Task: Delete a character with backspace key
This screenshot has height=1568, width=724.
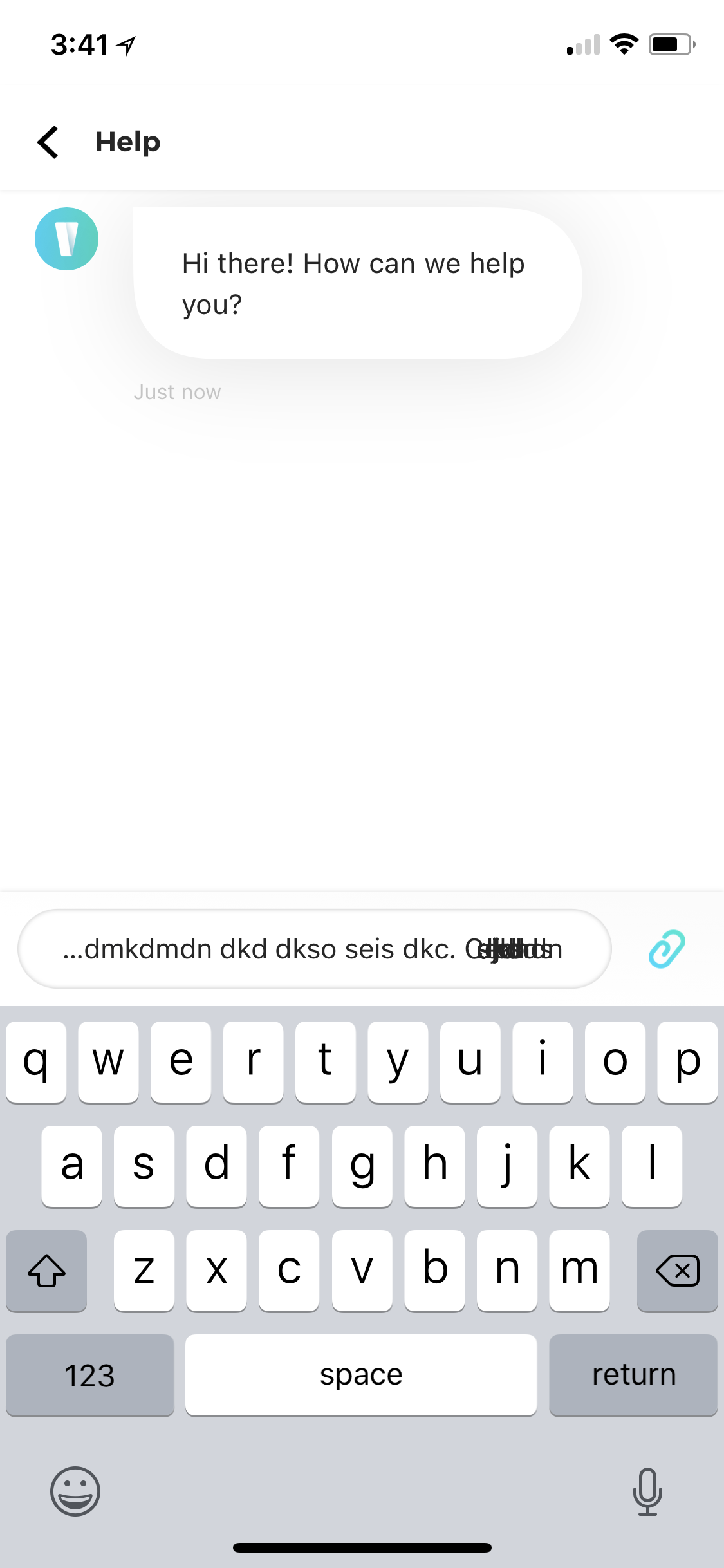Action: click(677, 1271)
